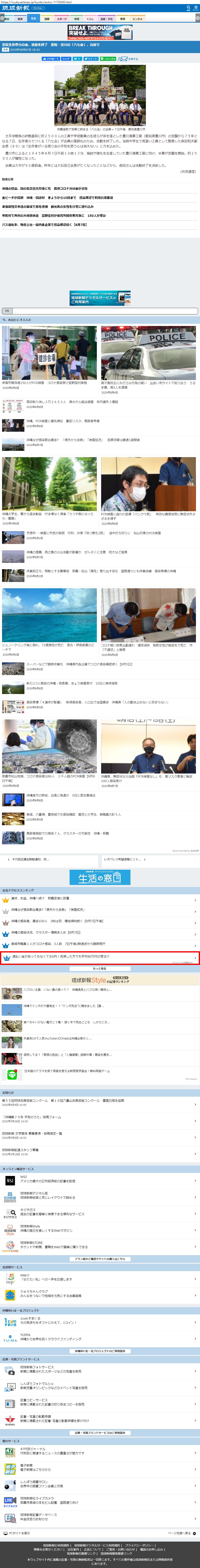Share article via LINEで送る button

108,59
